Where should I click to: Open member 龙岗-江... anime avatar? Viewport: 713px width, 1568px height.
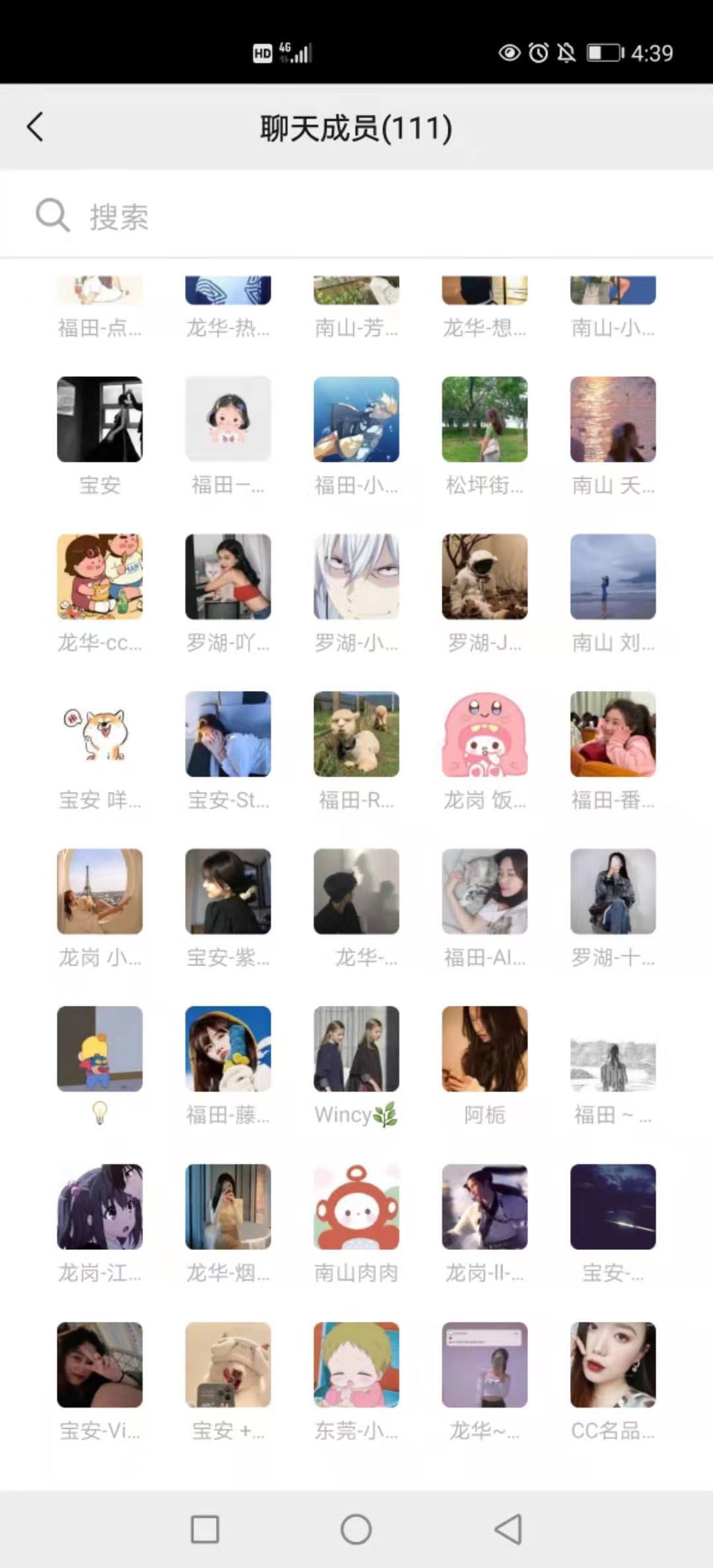(100, 1206)
